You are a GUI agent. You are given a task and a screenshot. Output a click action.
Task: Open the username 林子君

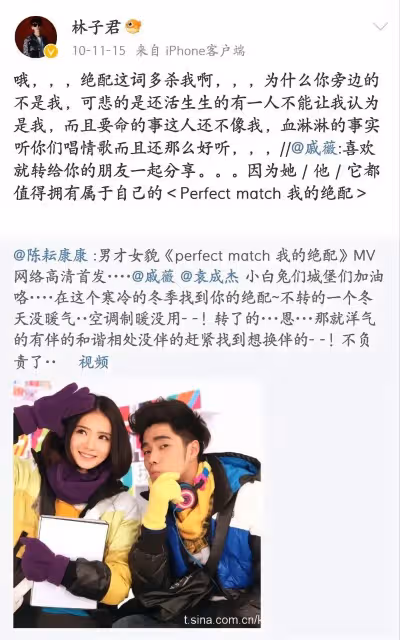pyautogui.click(x=96, y=27)
